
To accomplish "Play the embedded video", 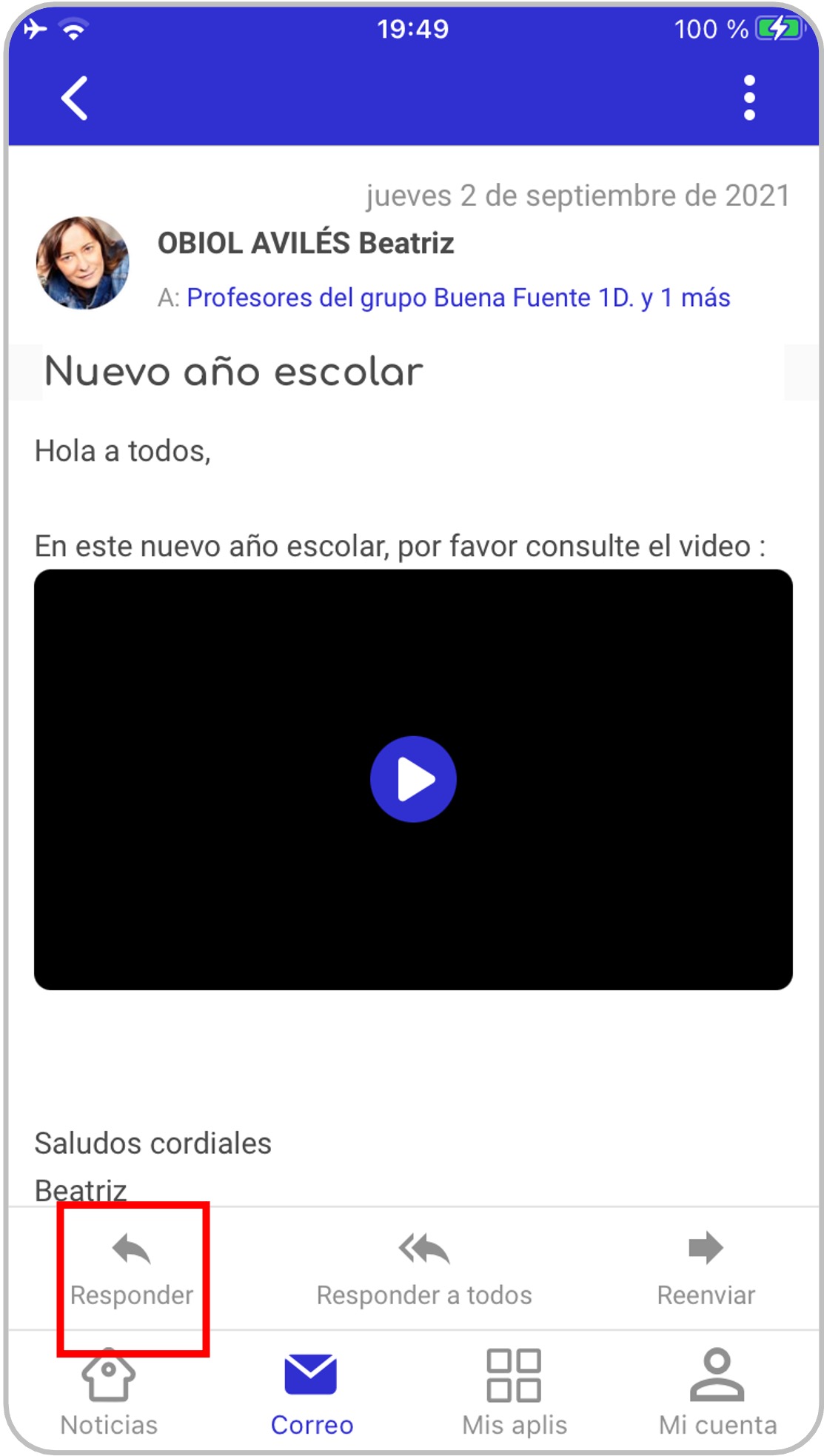I will click(x=415, y=778).
